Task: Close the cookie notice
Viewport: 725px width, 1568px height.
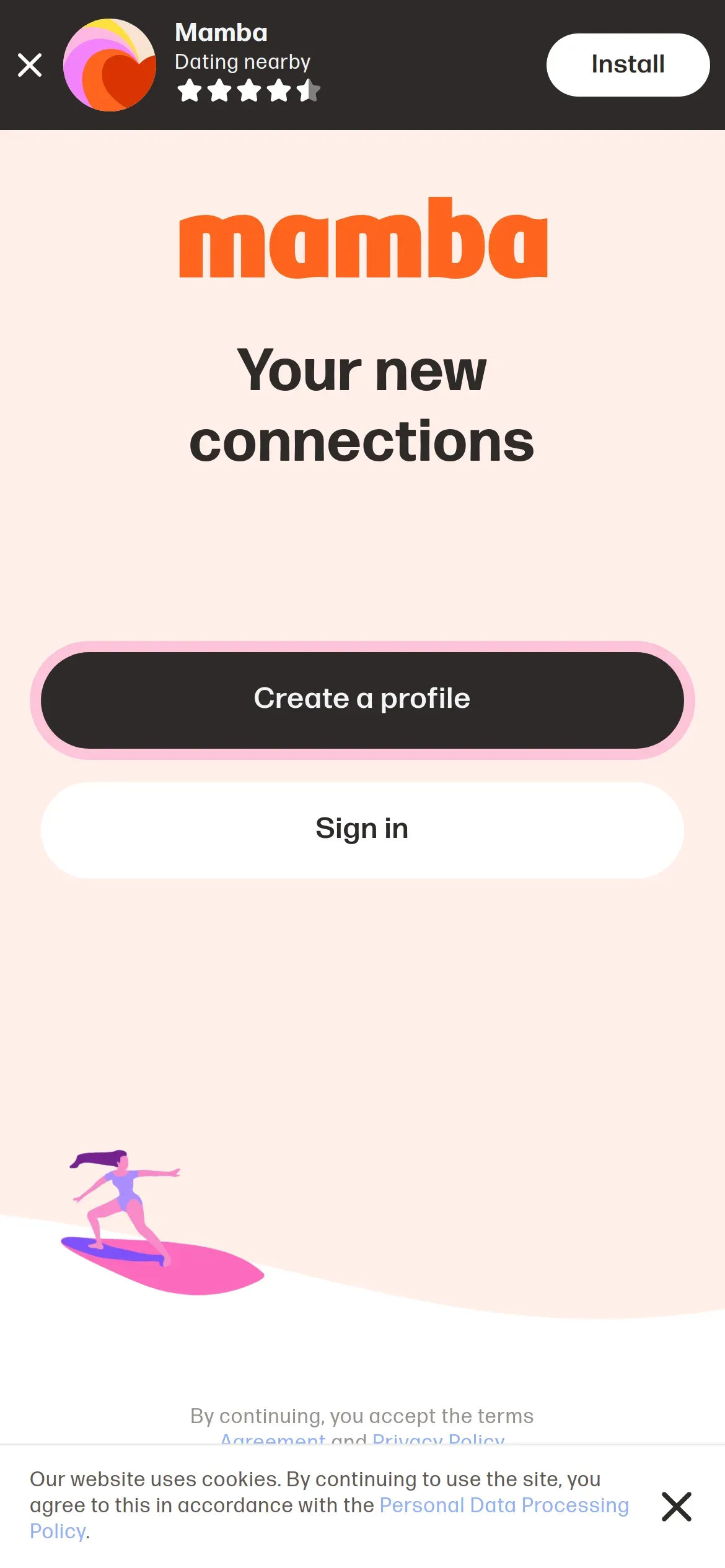Action: coord(676,1507)
